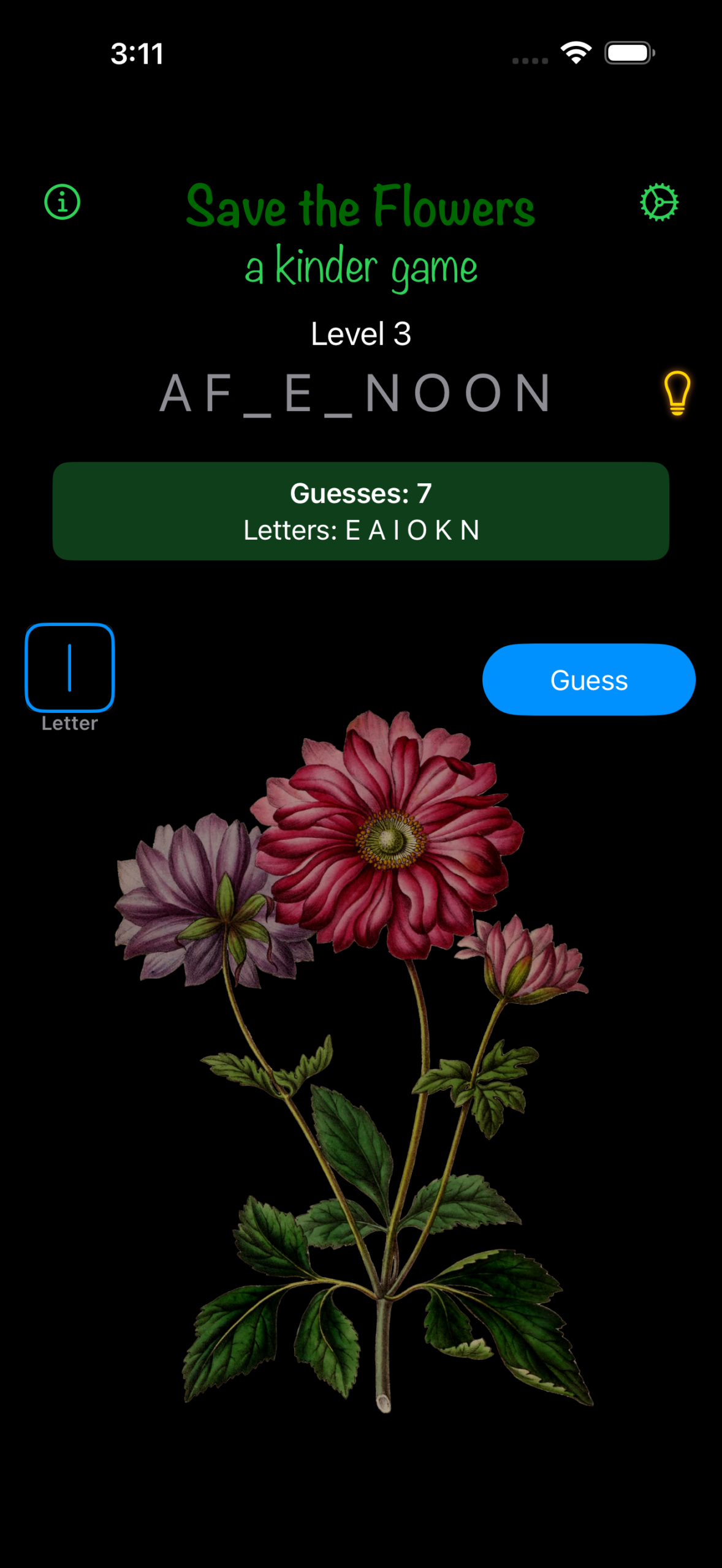
Task: Focus the Letter input box
Action: (70, 668)
